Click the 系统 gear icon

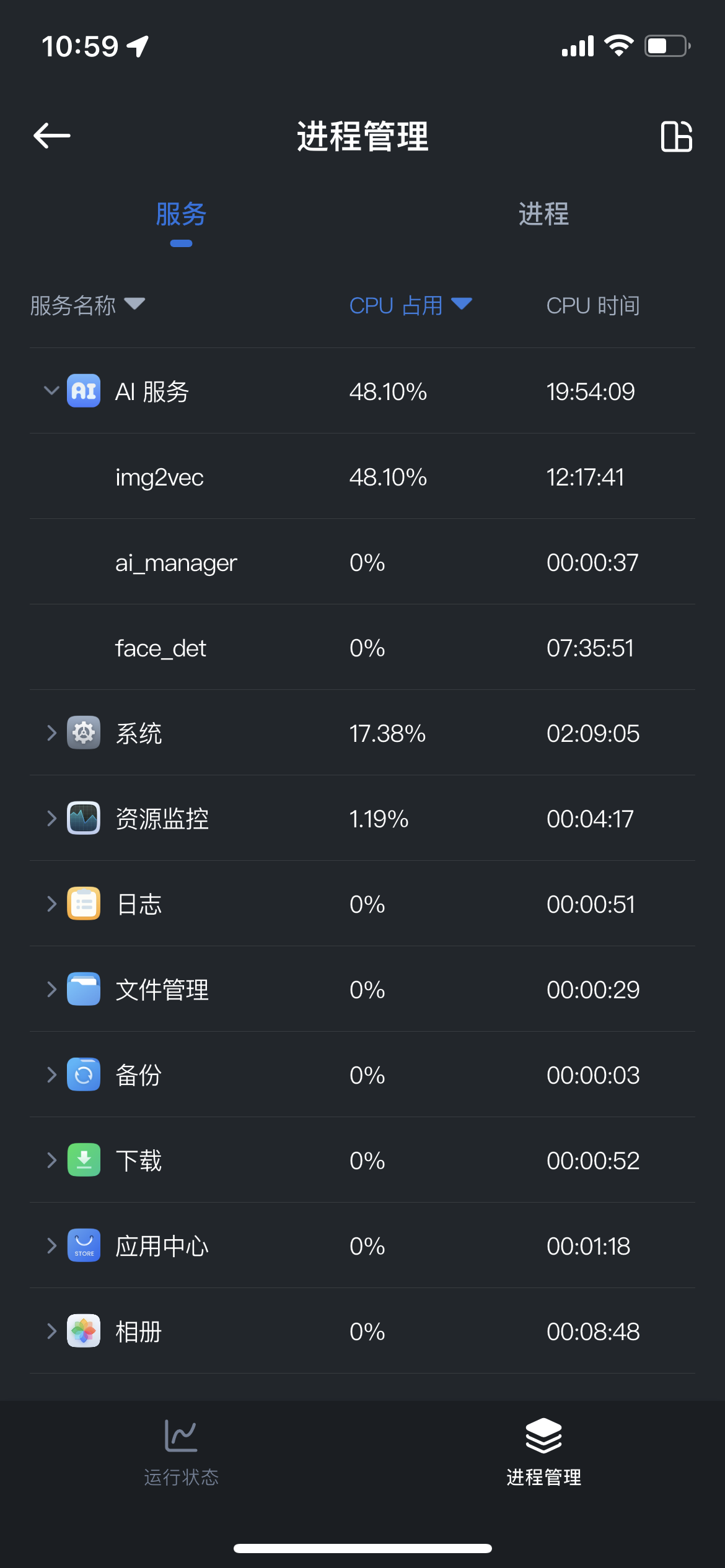pyautogui.click(x=82, y=733)
